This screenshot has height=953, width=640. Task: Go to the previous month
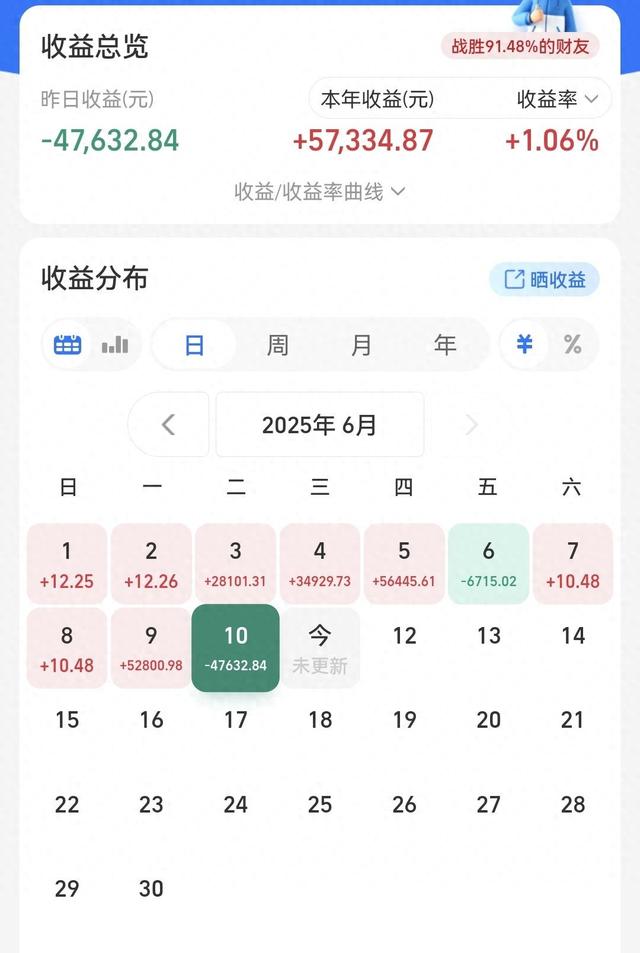168,425
